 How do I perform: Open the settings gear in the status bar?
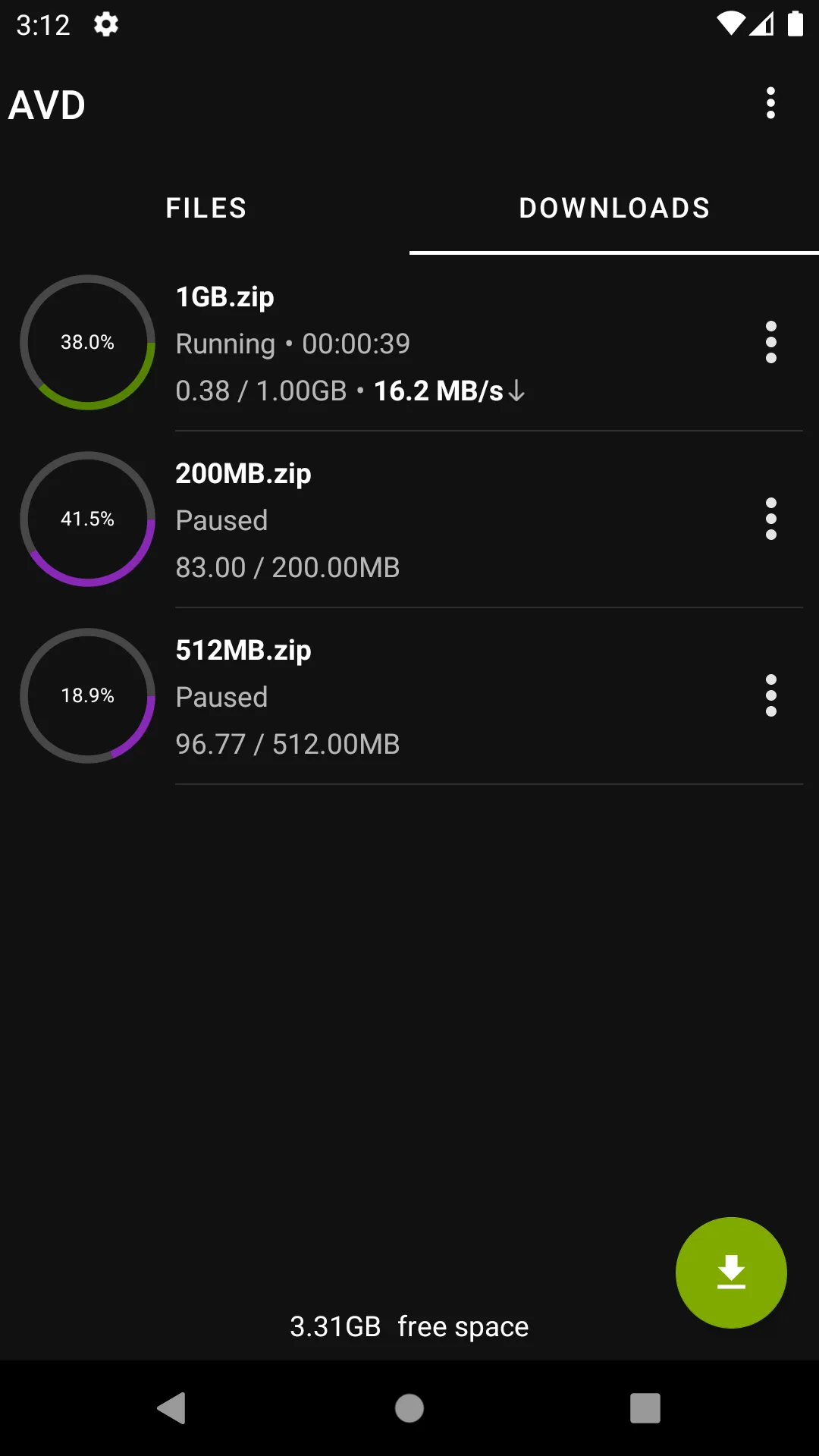105,24
